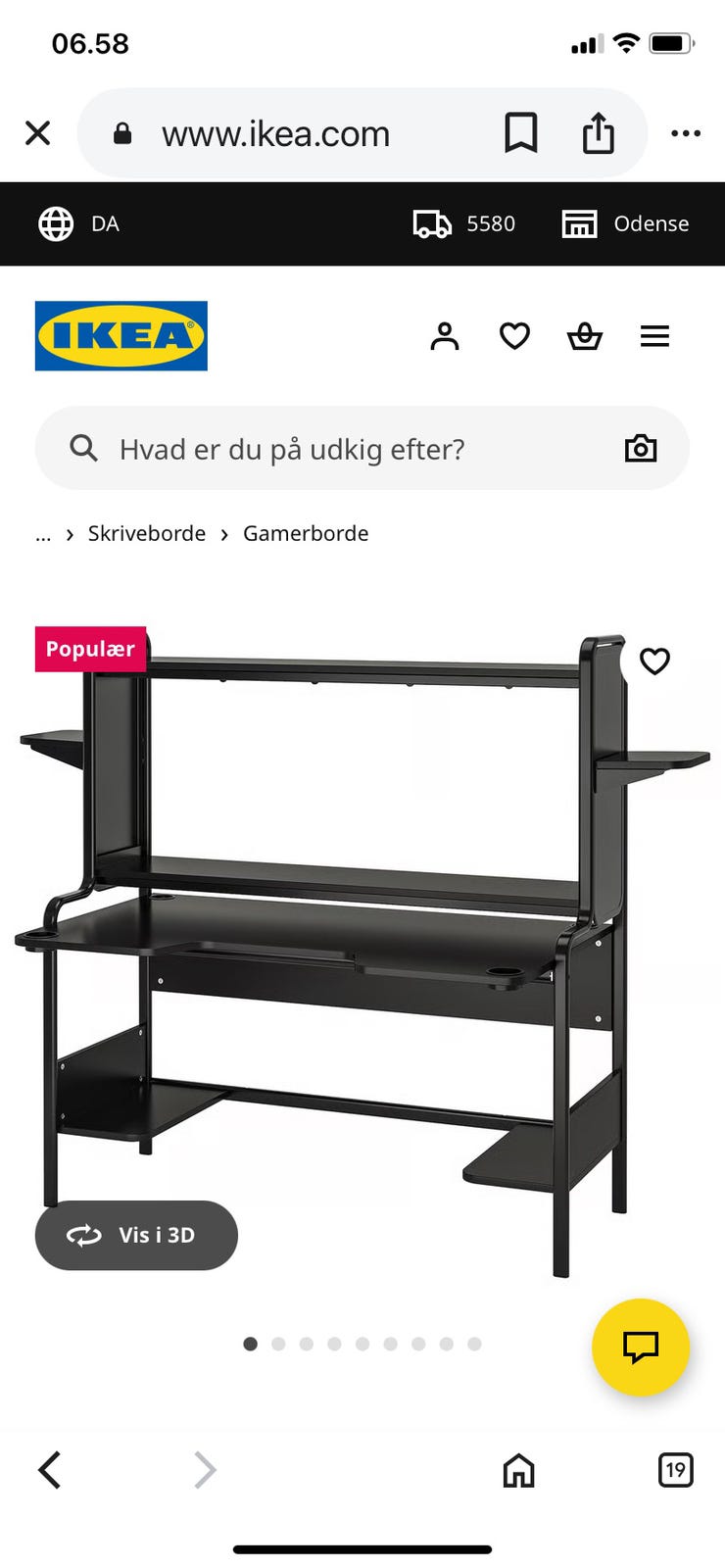Image resolution: width=725 pixels, height=1568 pixels.
Task: Advance carousel with the forward chevron
Action: [x=205, y=1469]
